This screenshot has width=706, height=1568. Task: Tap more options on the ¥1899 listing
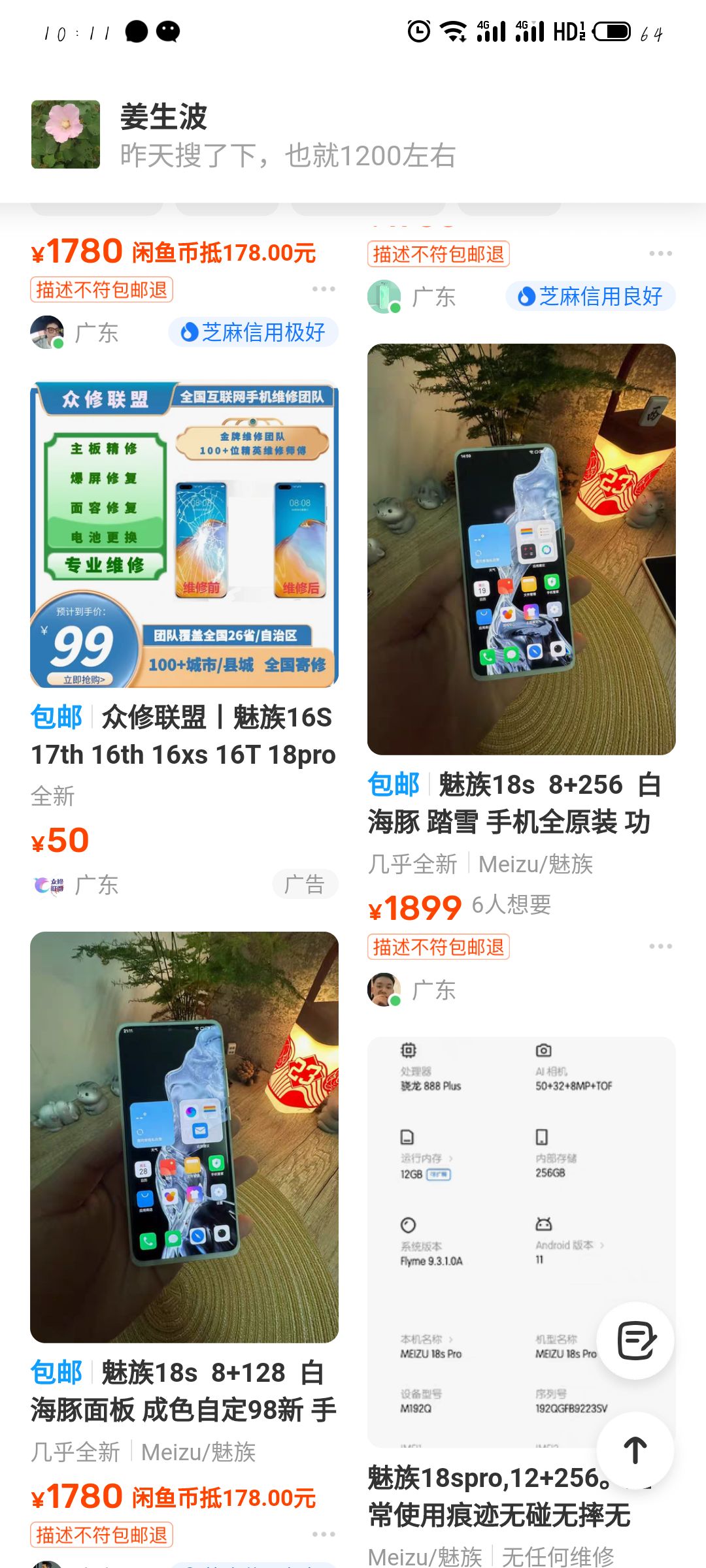(x=660, y=946)
